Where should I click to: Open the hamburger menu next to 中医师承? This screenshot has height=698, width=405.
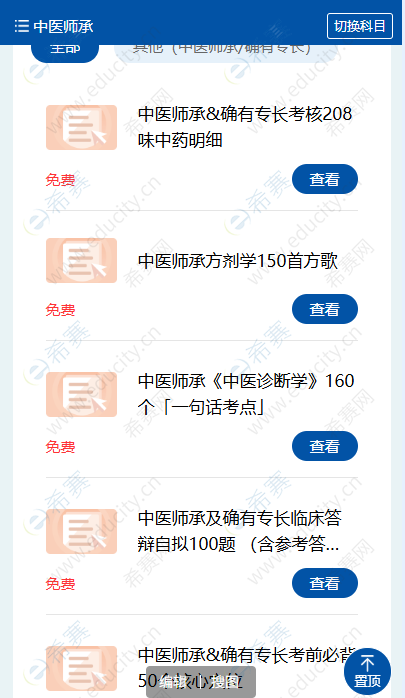(x=22, y=26)
